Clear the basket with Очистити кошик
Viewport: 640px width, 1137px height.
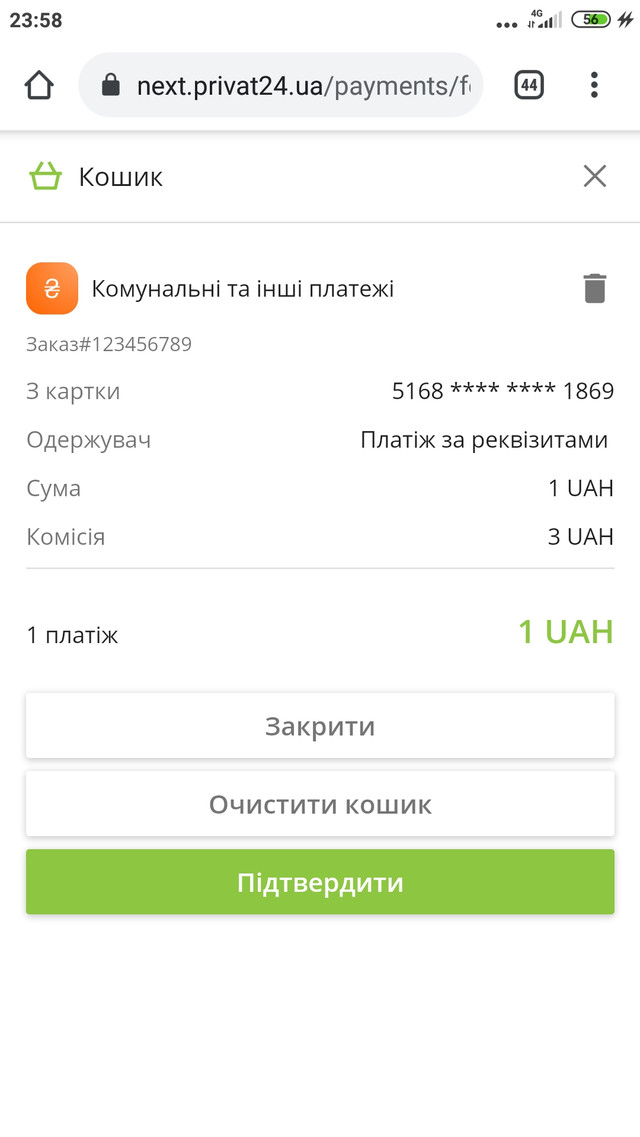tap(320, 804)
